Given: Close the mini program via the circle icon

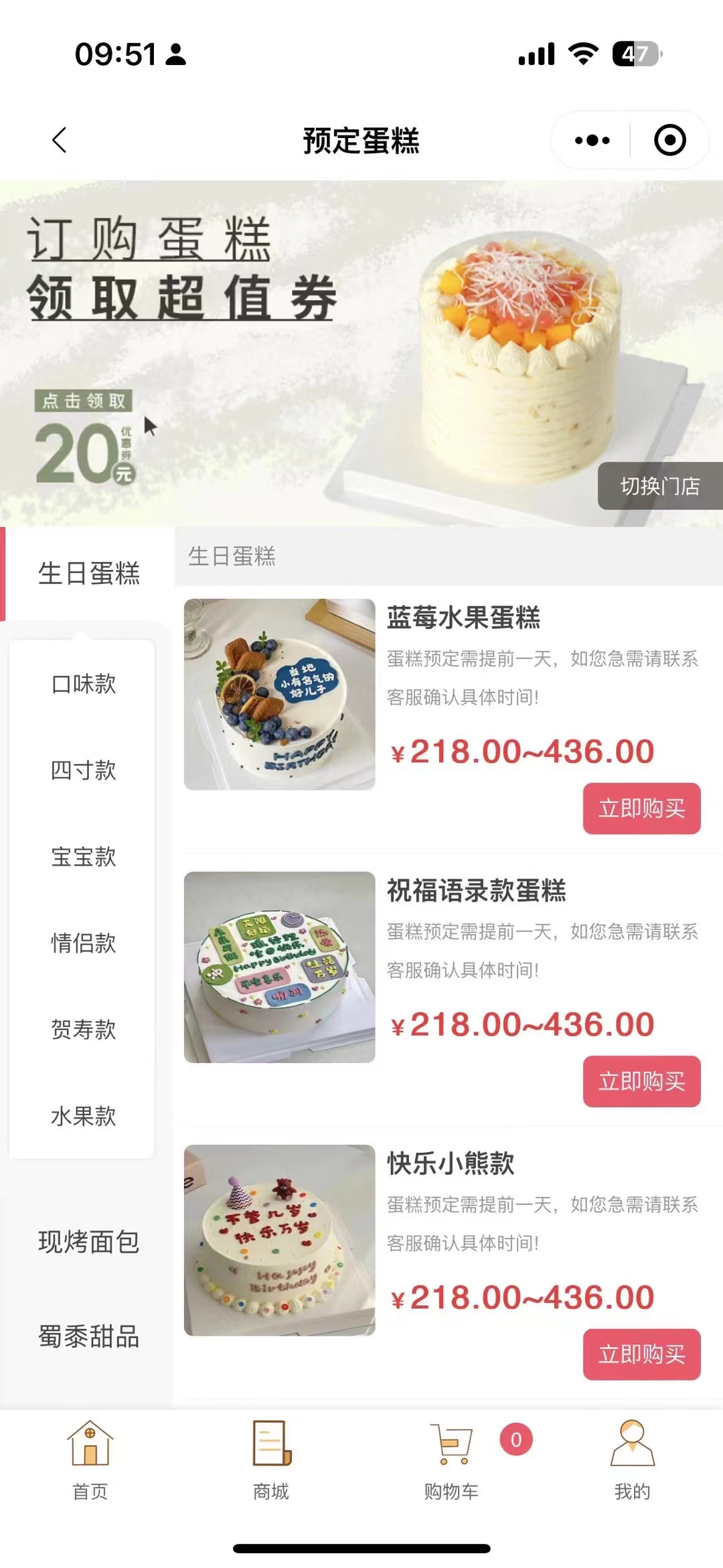Looking at the screenshot, I should click(669, 141).
